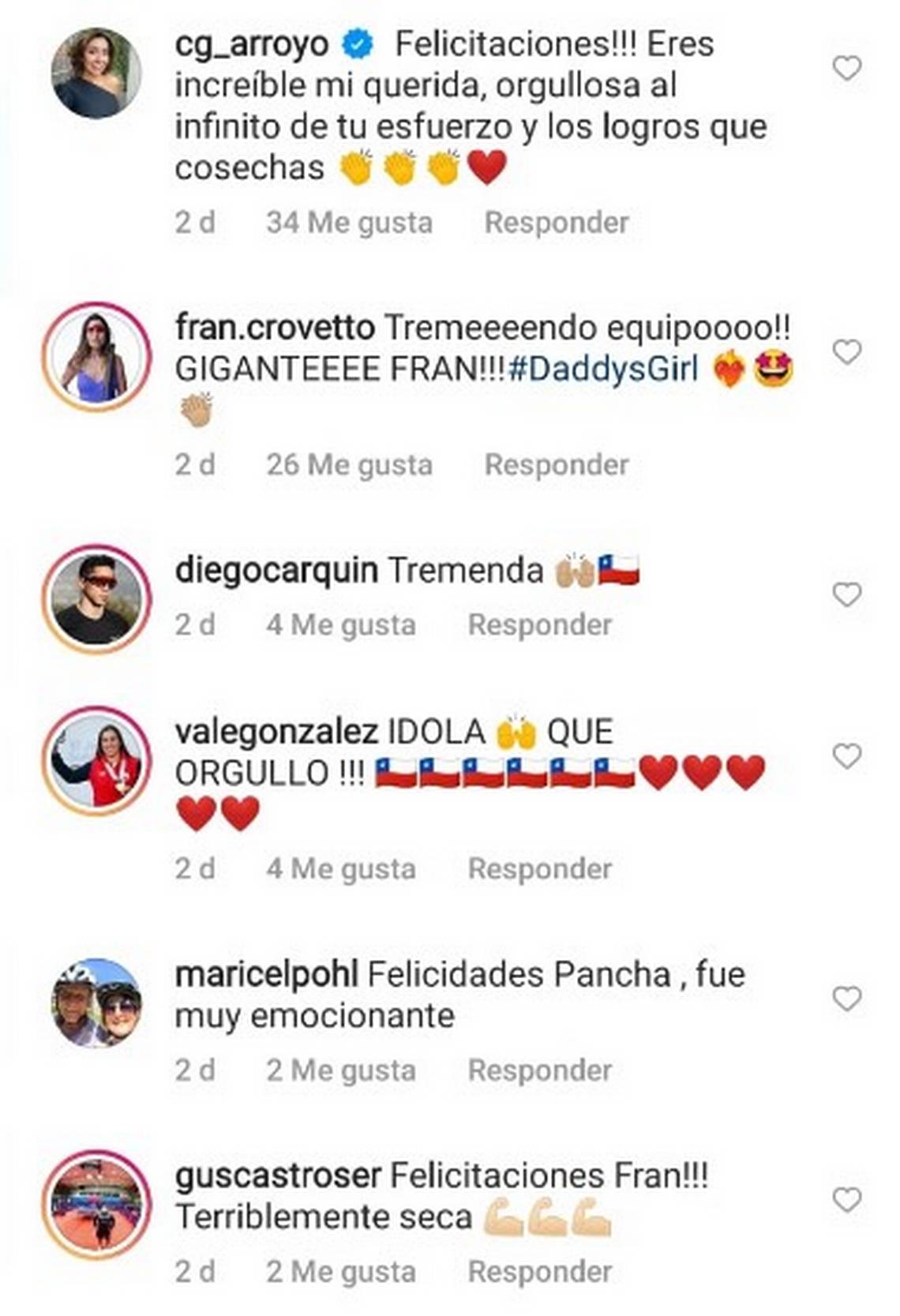
Task: View valegonzalez's story from avatar
Action: coord(96,759)
